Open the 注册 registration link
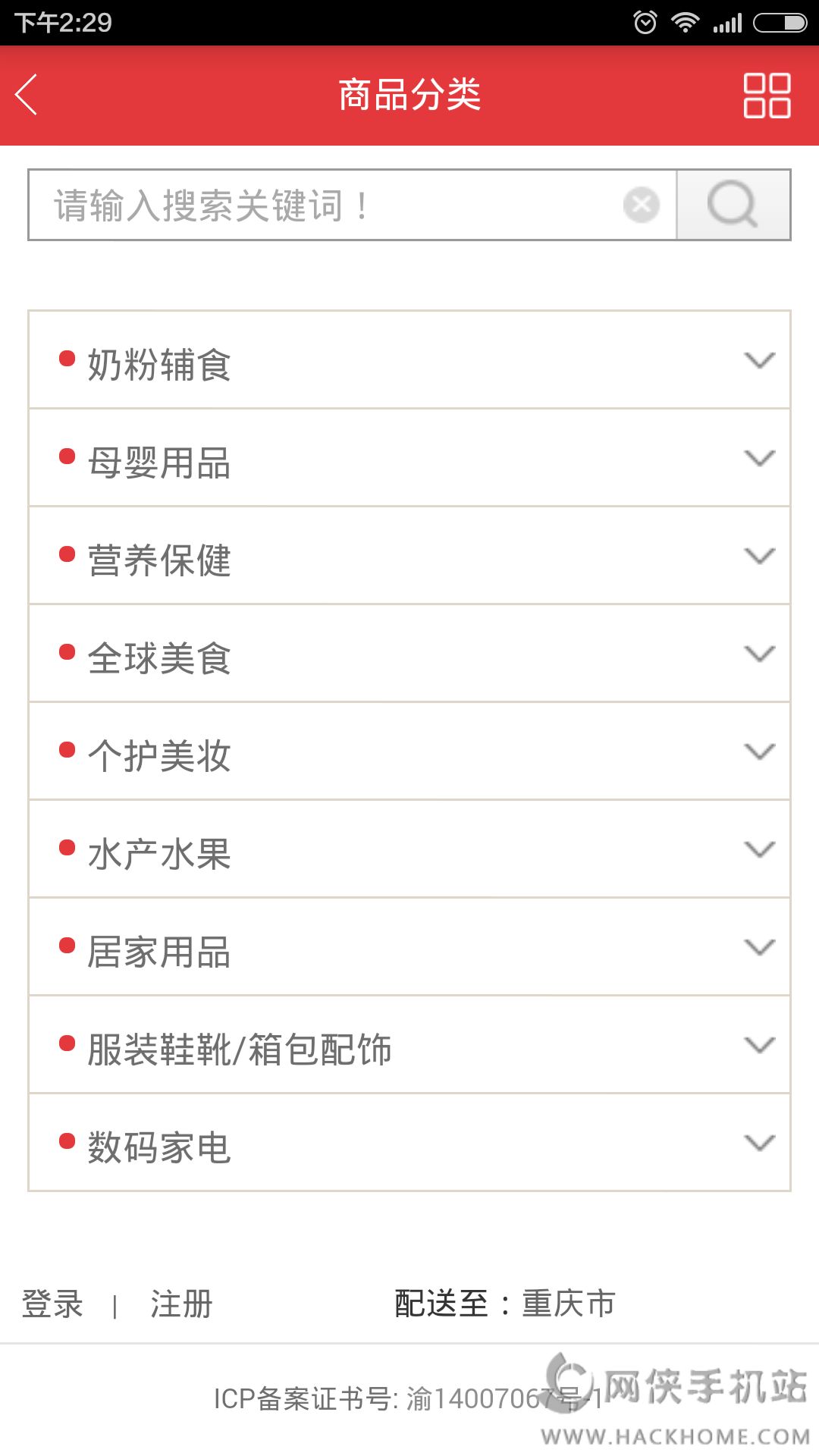This screenshot has height=1456, width=819. (x=181, y=1304)
